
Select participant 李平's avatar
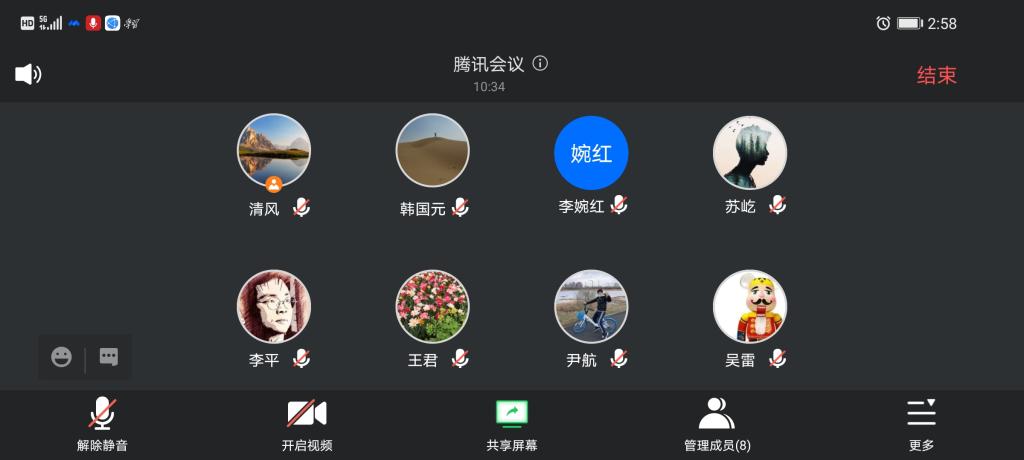point(274,307)
